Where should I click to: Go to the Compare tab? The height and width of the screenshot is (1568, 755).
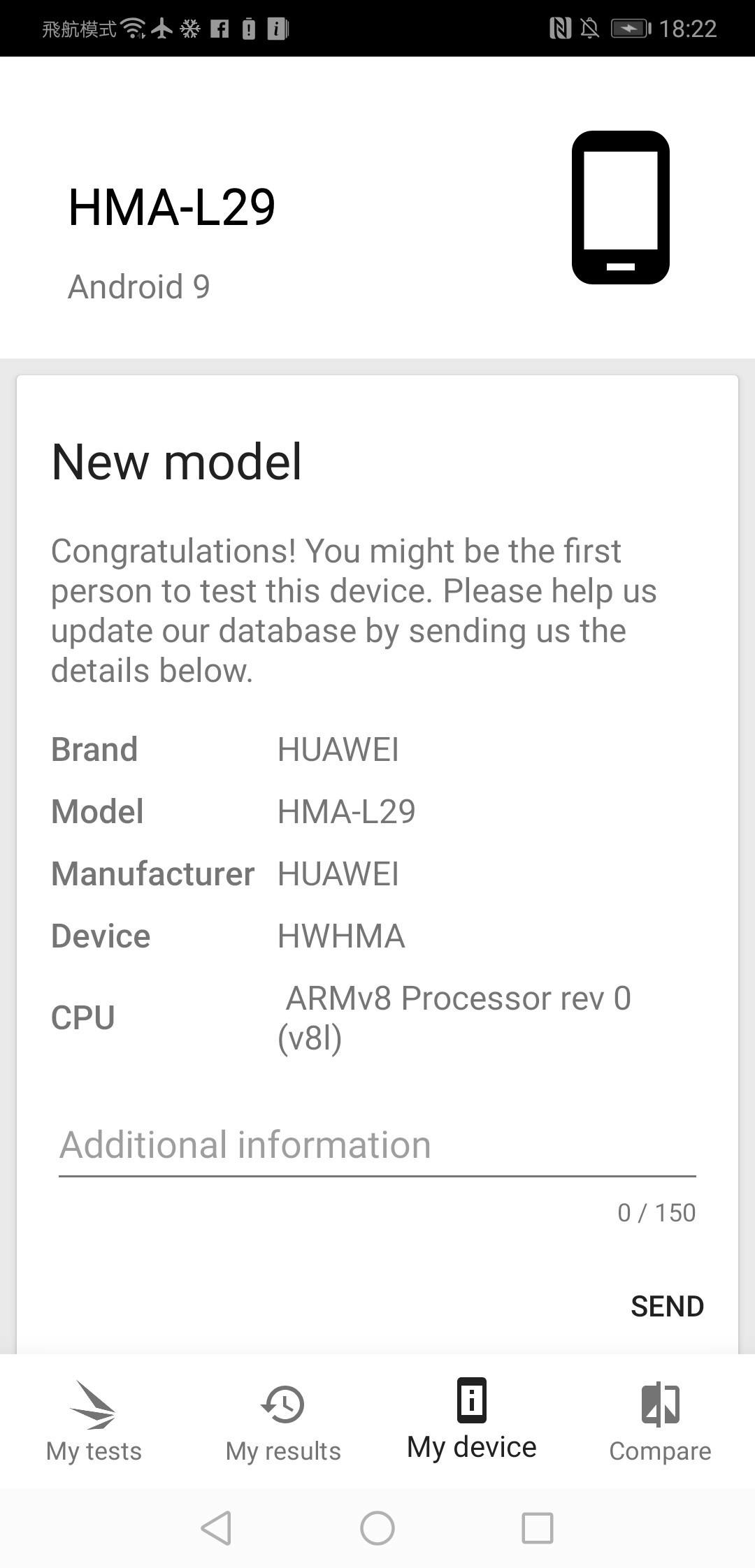coord(660,1422)
